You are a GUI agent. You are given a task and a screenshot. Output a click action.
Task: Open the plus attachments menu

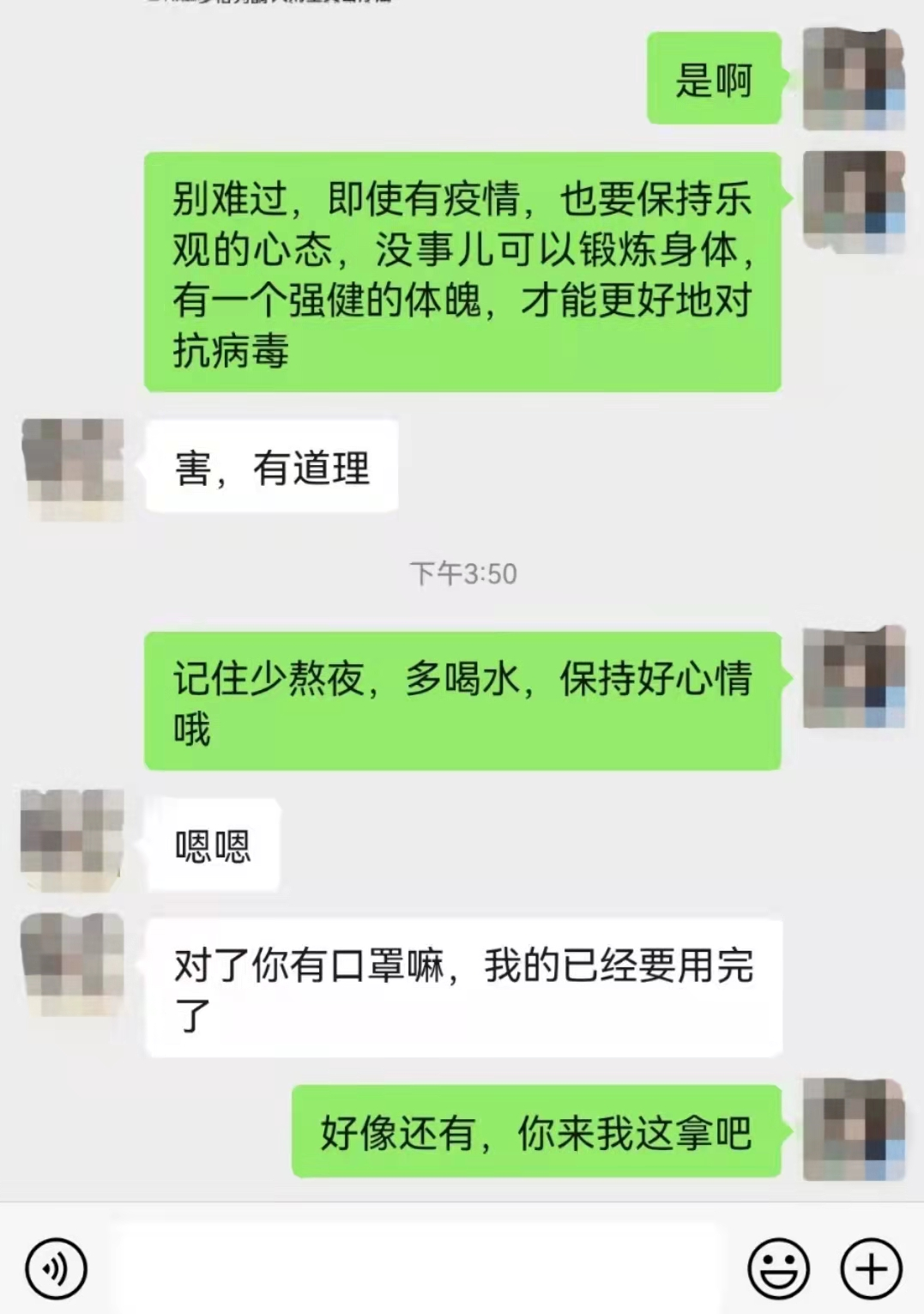(871, 1269)
